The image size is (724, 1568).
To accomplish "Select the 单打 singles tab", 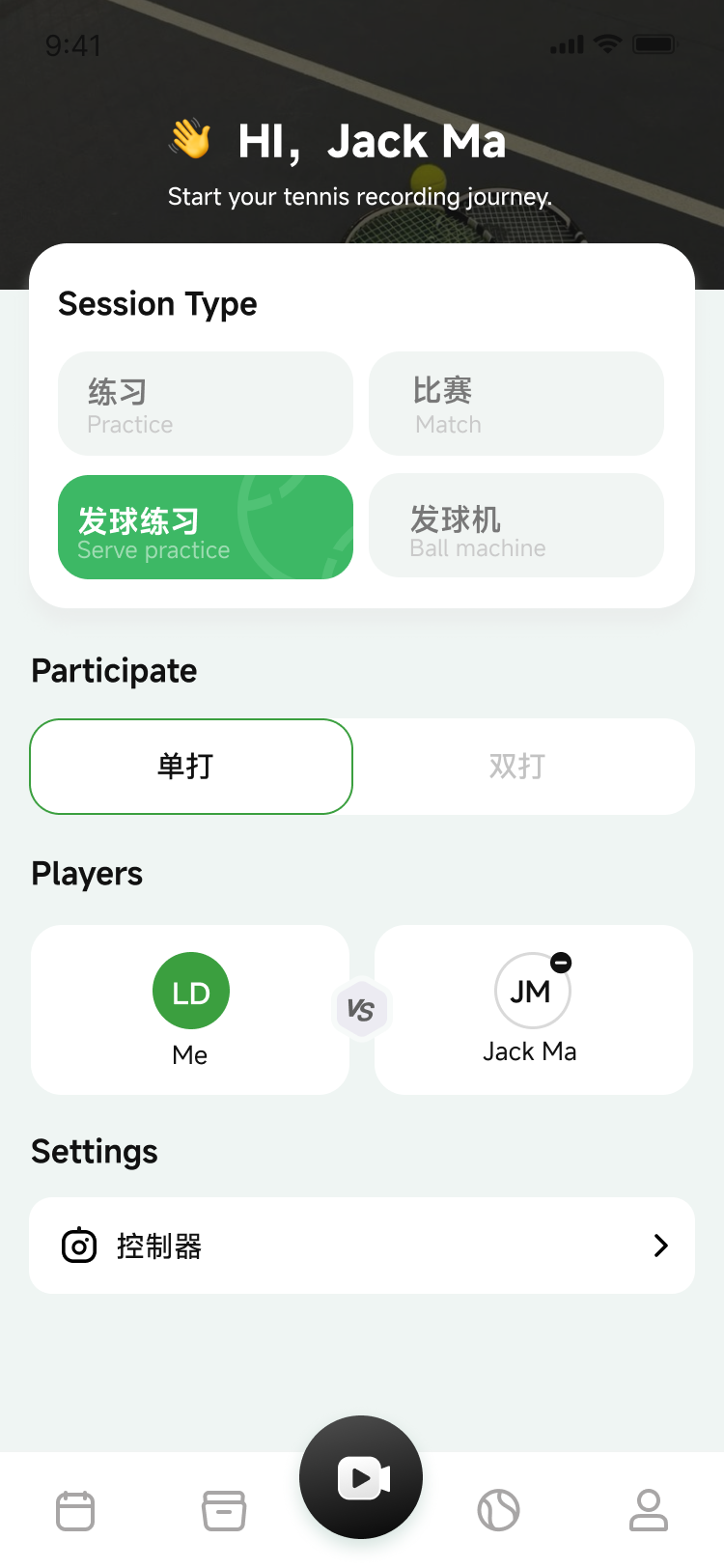I will (x=190, y=766).
